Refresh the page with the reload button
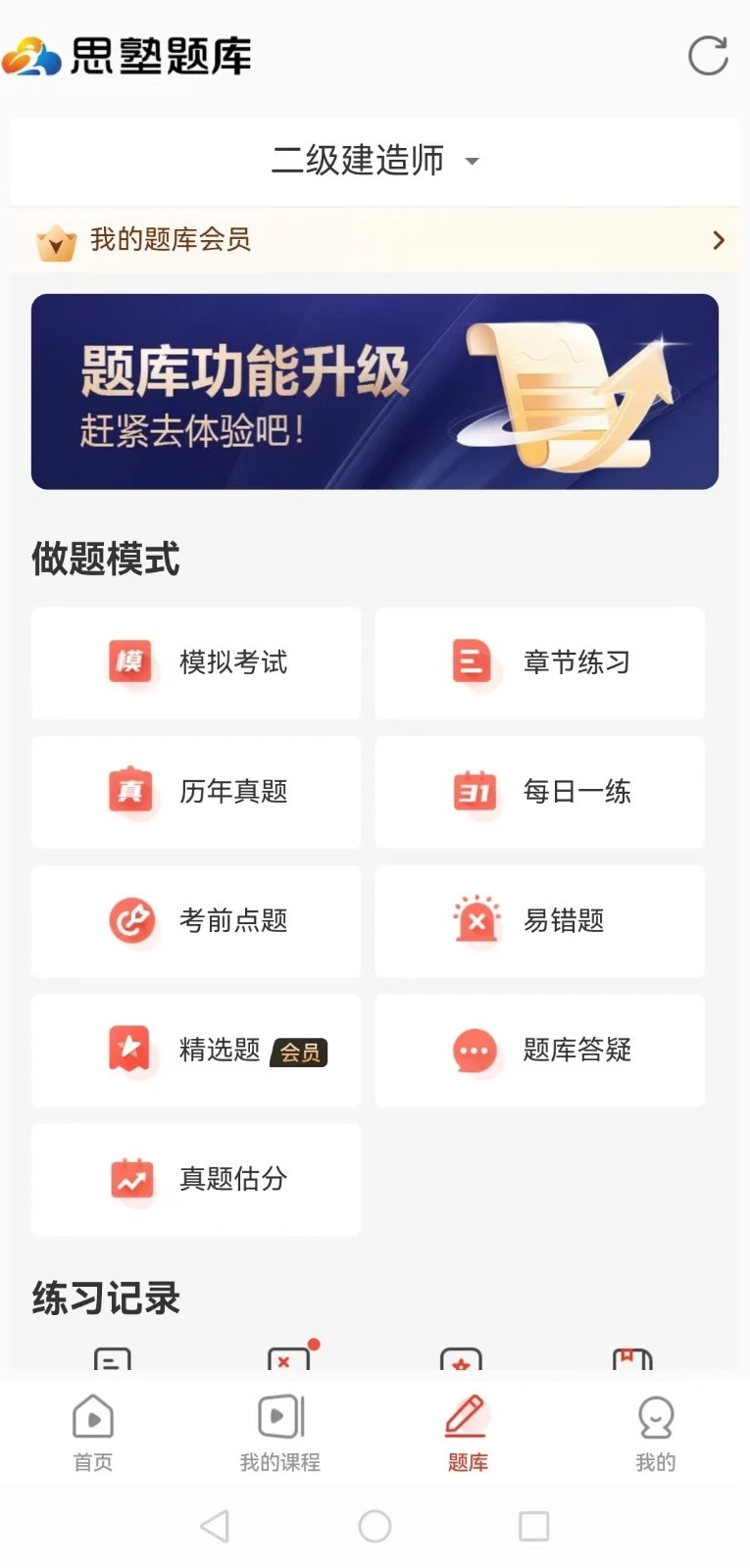 click(708, 56)
